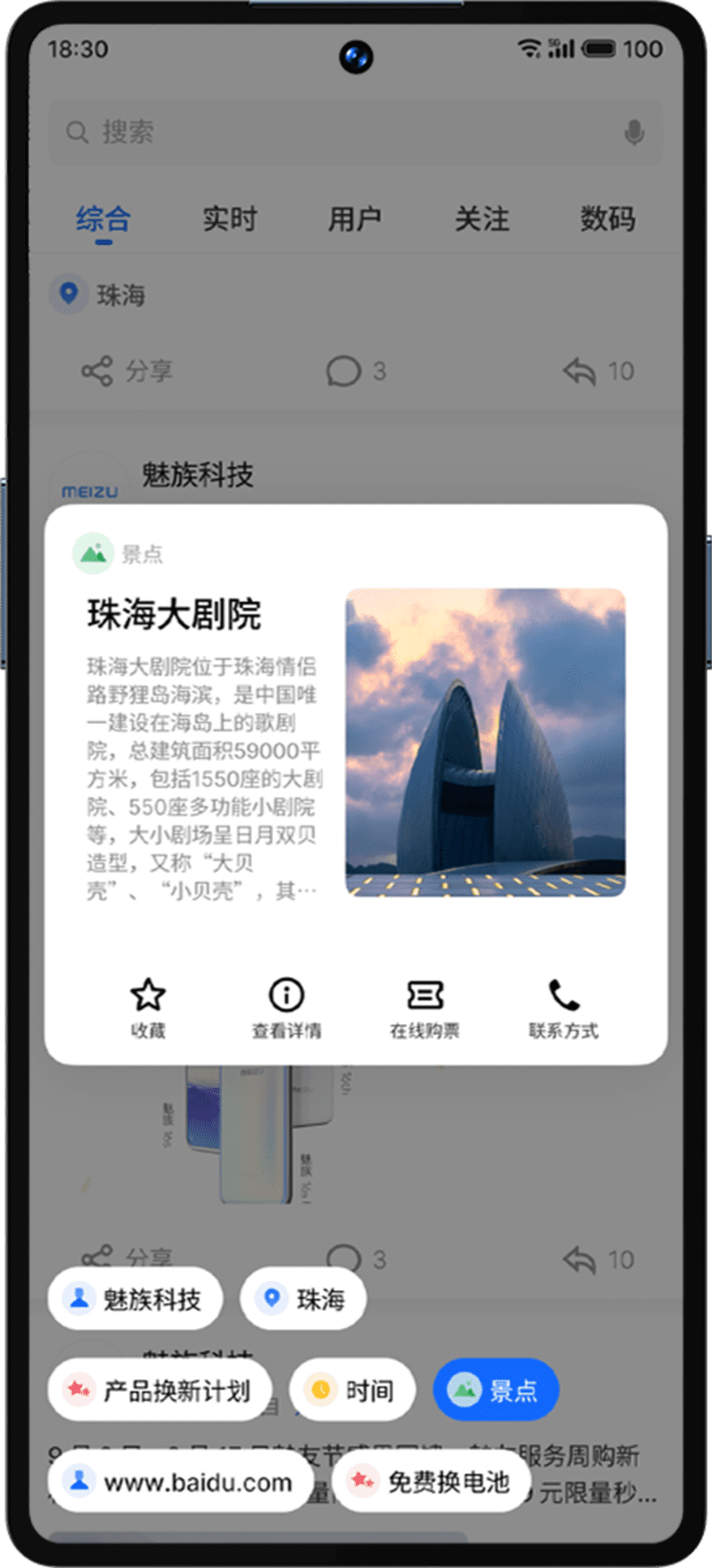Choose the 时间 chip
This screenshot has height=1568, width=712.
(x=352, y=1390)
